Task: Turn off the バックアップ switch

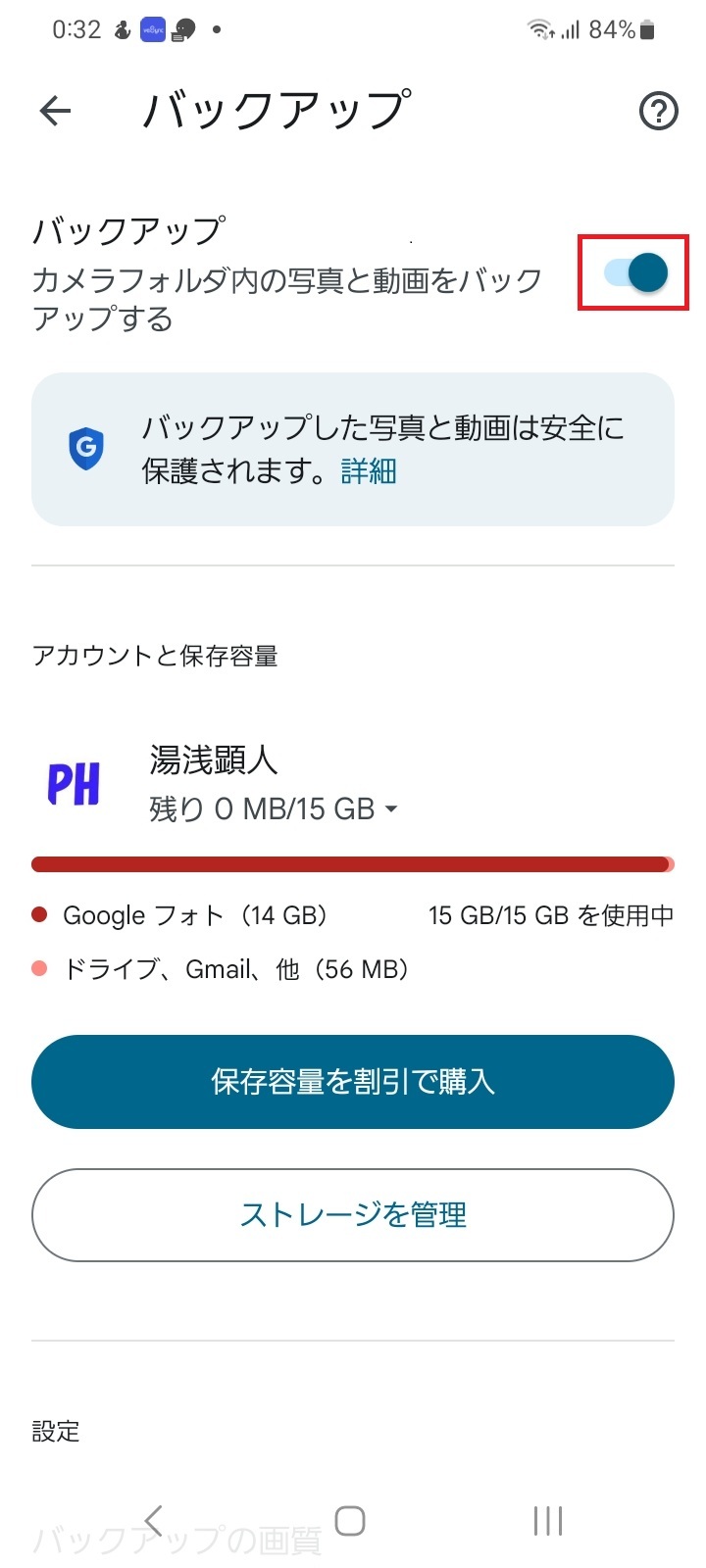Action: [x=636, y=272]
